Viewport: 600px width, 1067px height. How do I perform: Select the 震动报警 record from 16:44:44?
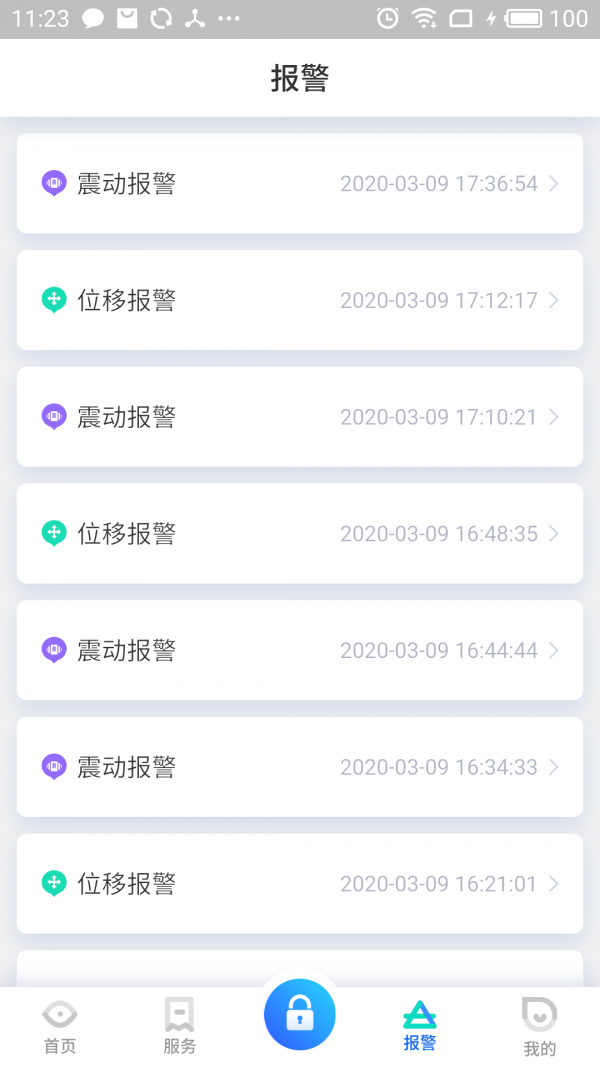[x=299, y=650]
